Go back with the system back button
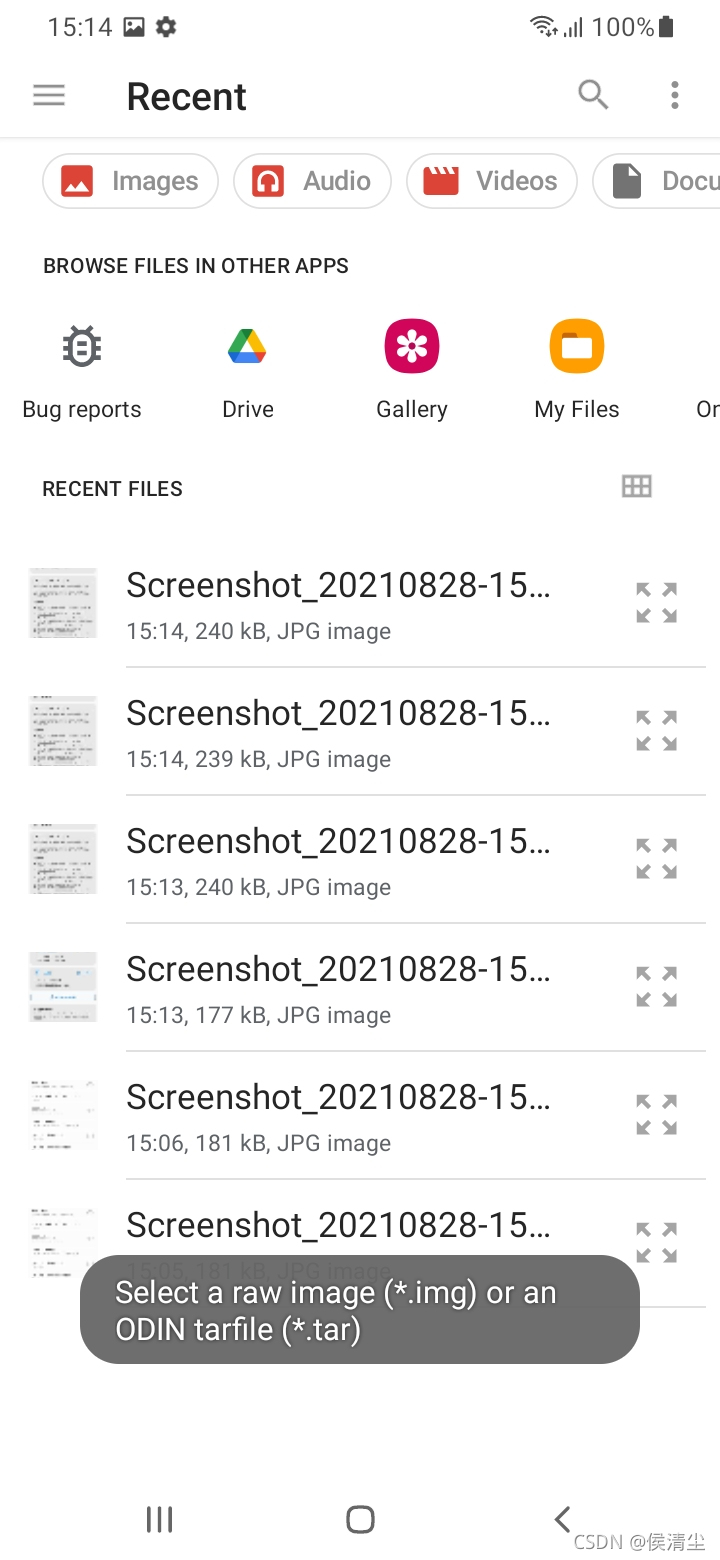The image size is (720, 1560). tap(562, 1520)
